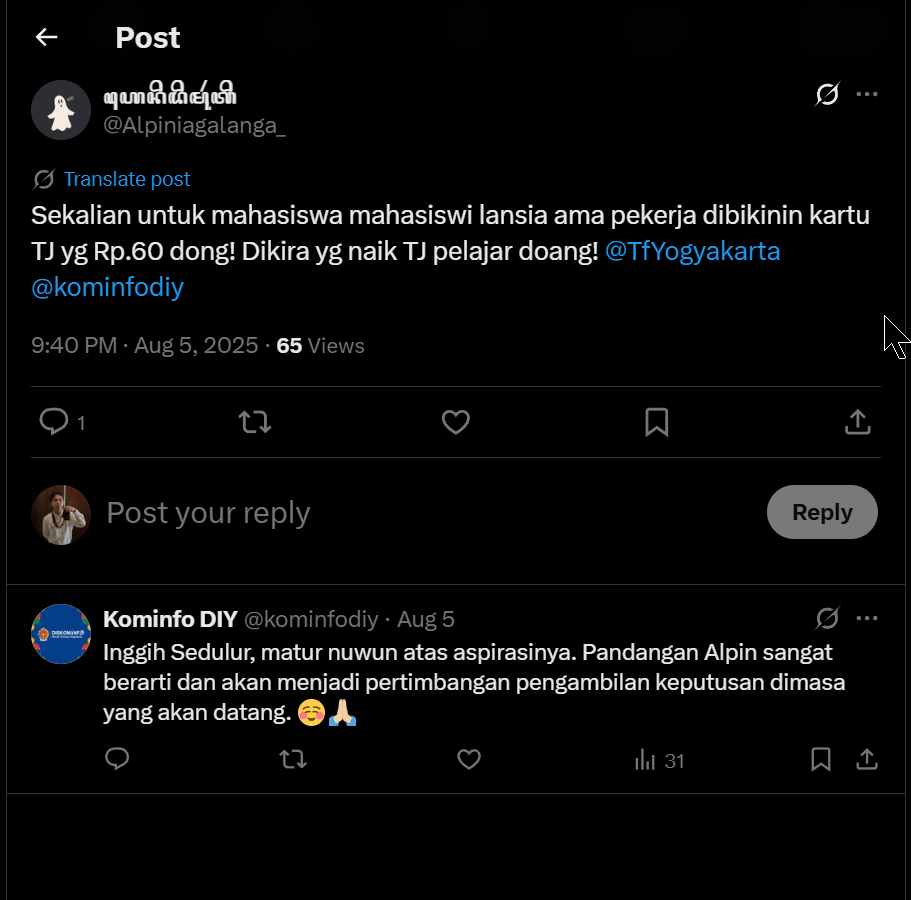
Task: Share the main post
Action: pos(857,422)
